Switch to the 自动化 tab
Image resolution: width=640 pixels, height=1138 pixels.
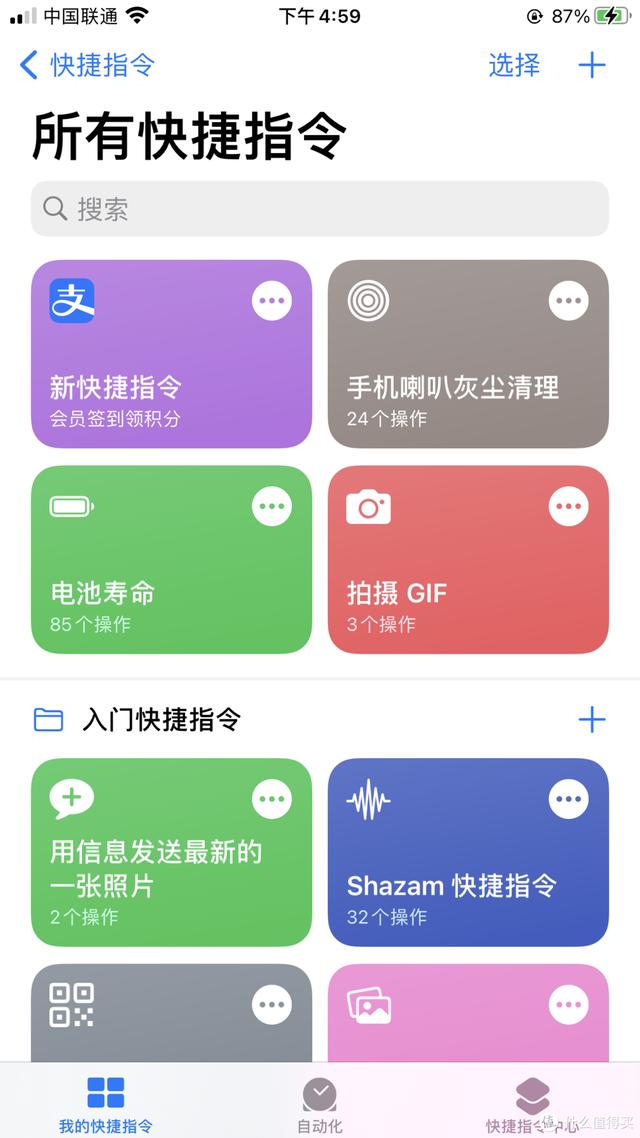[320, 1105]
